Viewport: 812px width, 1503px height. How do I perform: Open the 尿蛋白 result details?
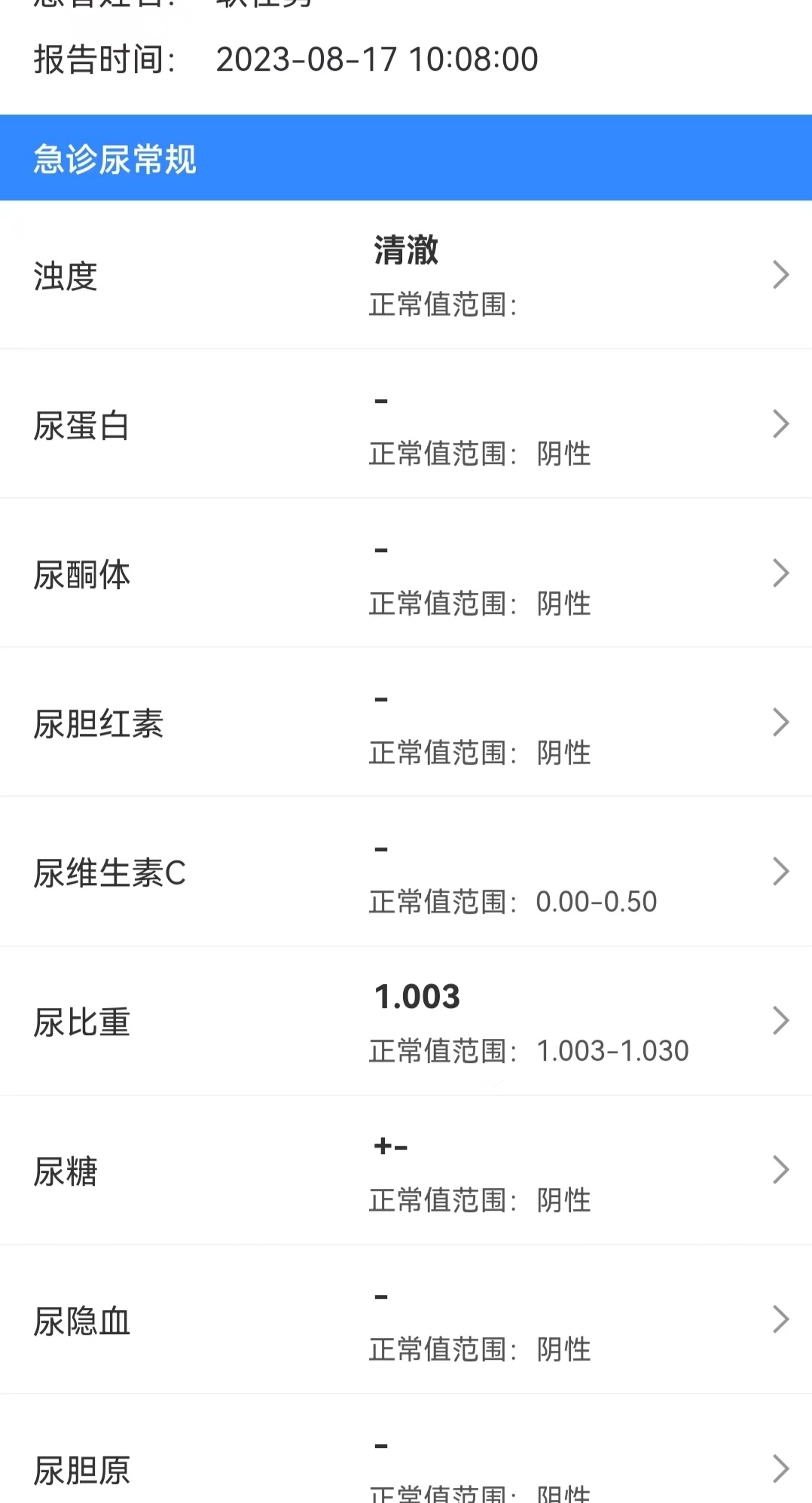[x=406, y=424]
